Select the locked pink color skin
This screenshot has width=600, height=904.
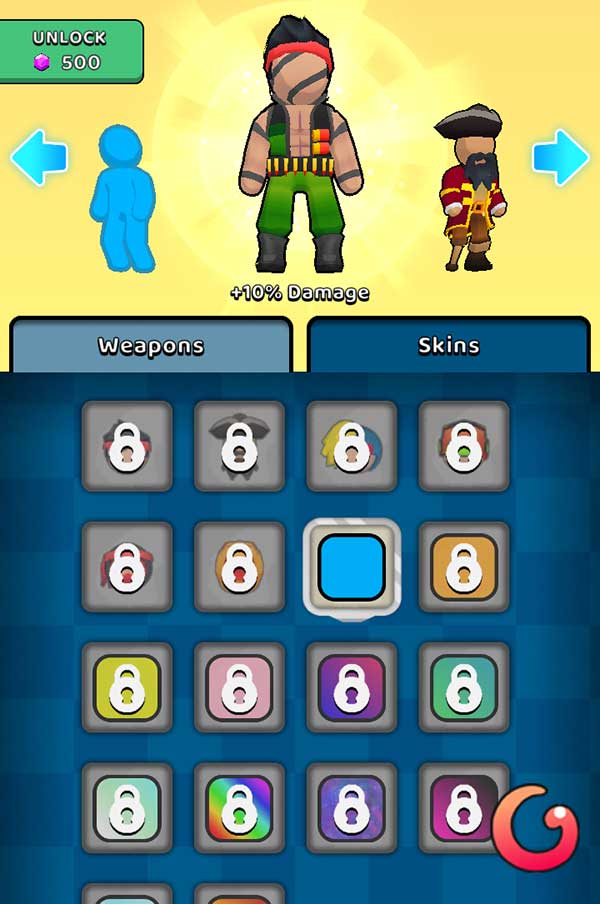pos(239,687)
